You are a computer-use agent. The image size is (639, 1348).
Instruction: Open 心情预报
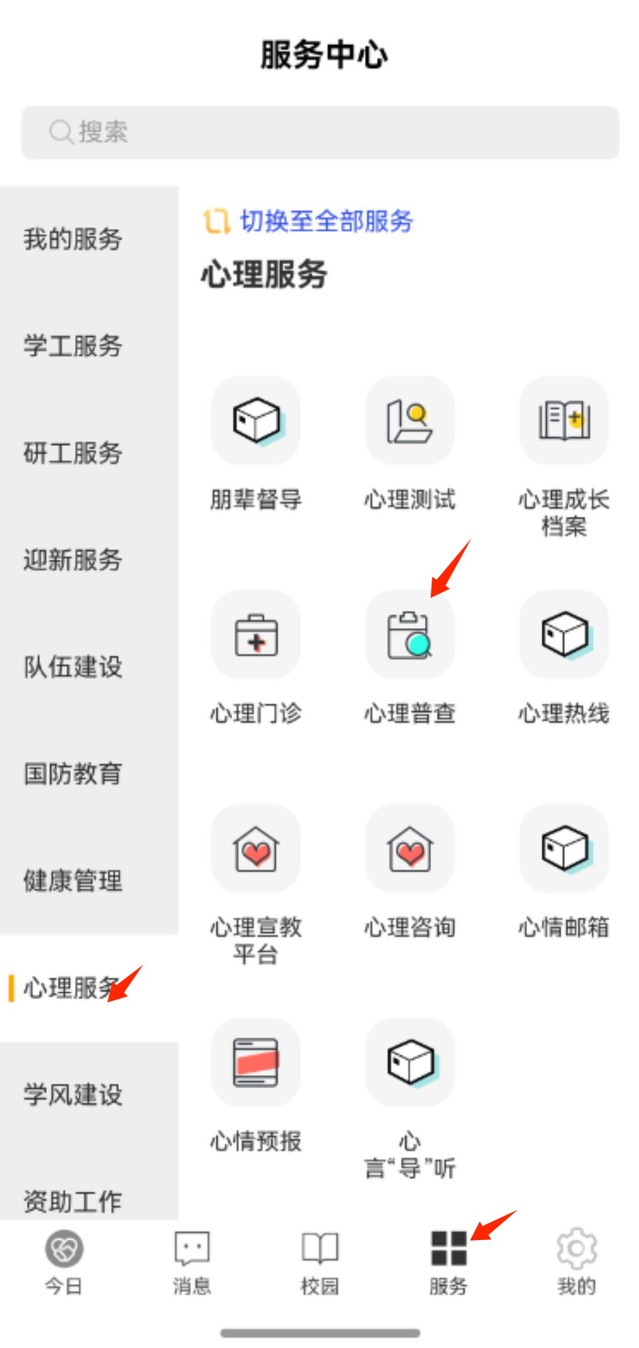click(x=256, y=1063)
